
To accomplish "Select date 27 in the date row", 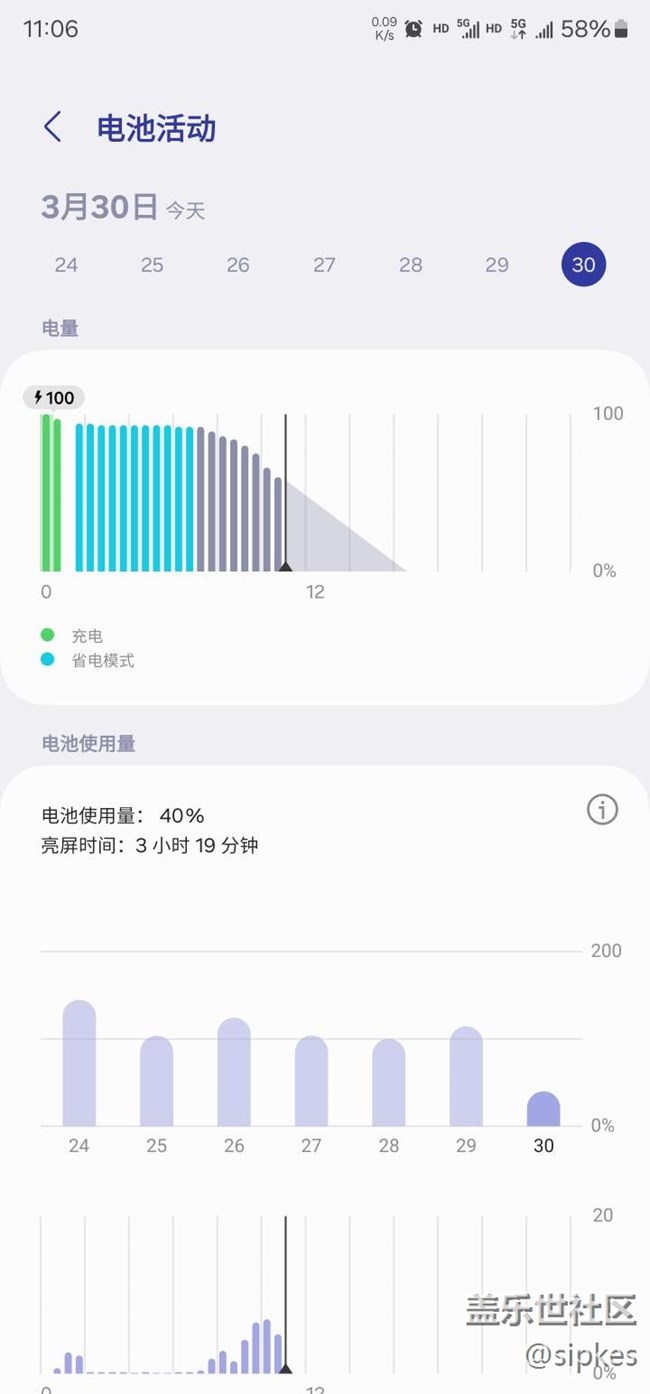I will [x=324, y=265].
